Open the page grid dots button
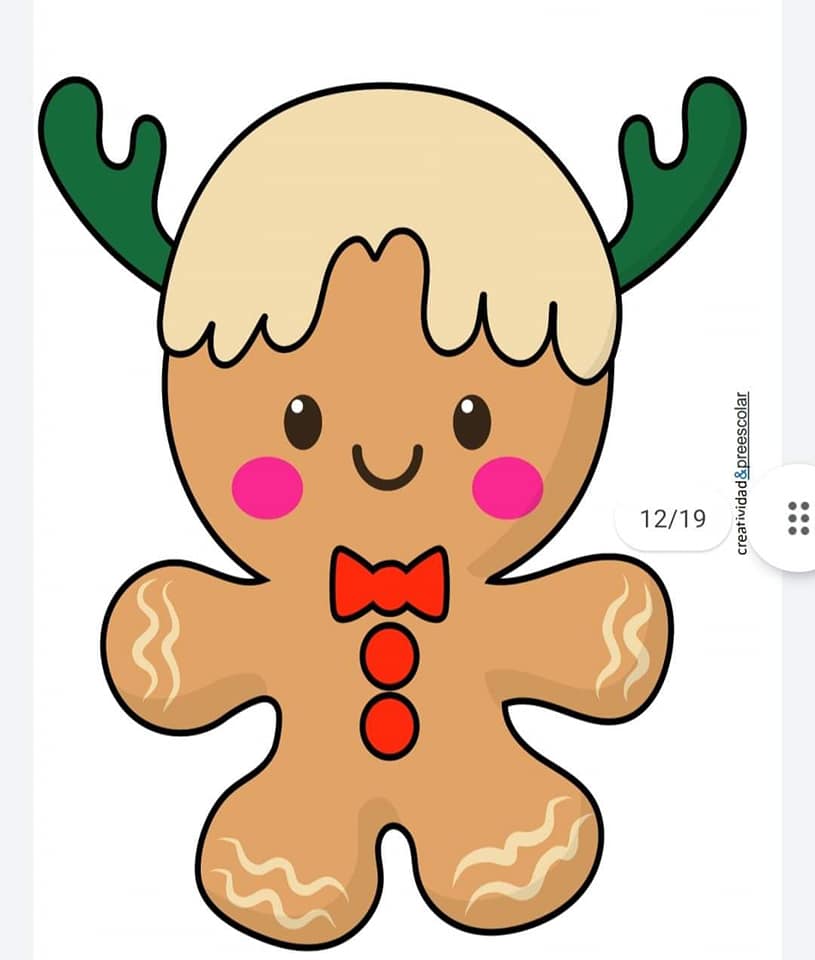This screenshot has width=815, height=960. [797, 518]
